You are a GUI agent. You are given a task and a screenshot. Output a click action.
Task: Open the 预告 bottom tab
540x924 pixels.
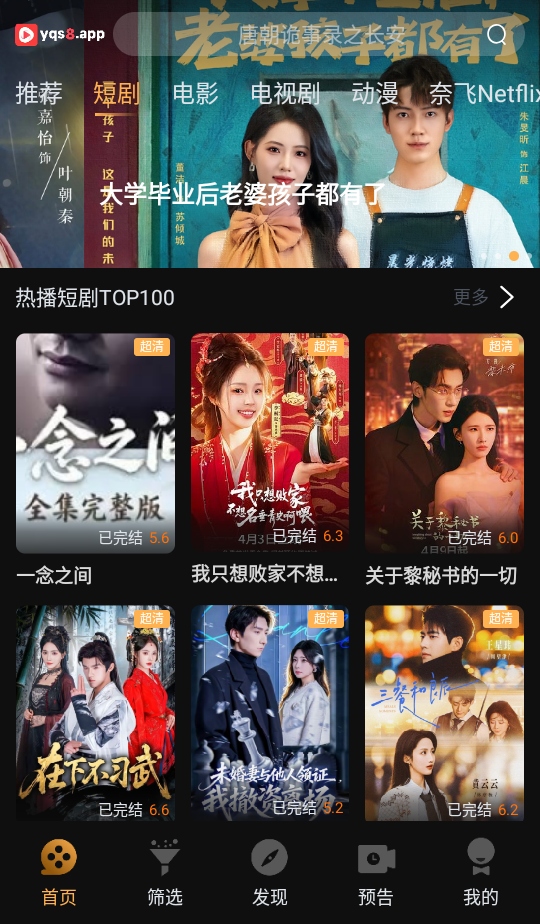click(376, 873)
